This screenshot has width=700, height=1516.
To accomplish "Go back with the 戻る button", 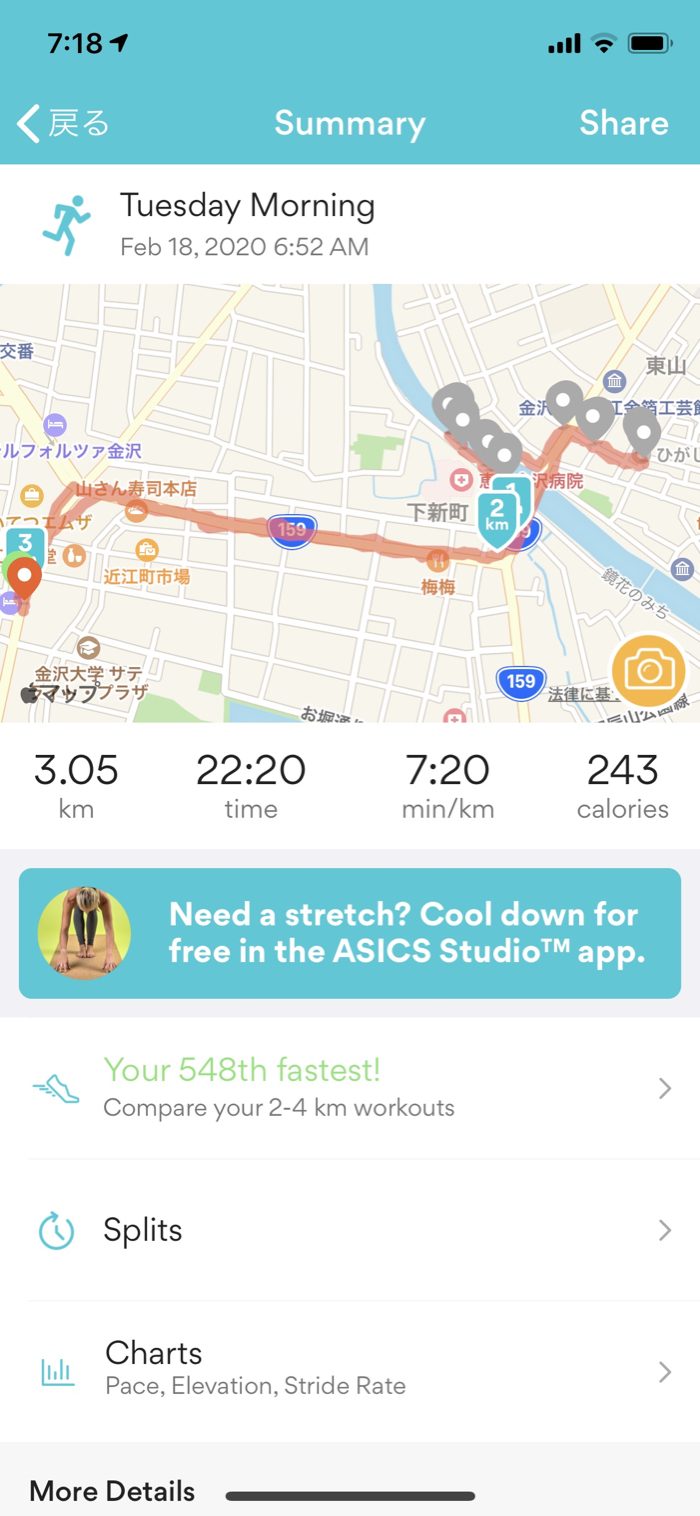I will [x=63, y=123].
